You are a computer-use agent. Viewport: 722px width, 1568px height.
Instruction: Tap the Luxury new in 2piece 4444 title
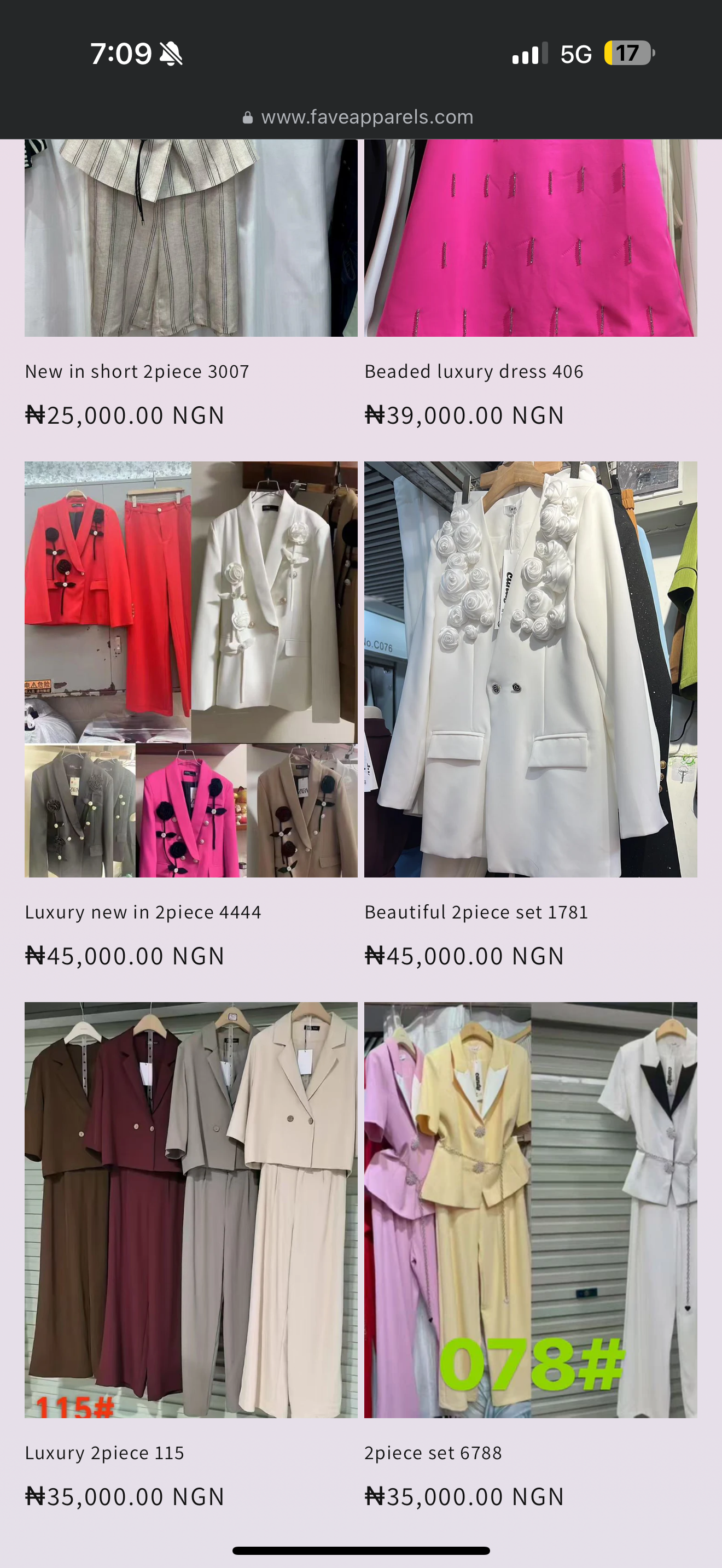pos(143,912)
